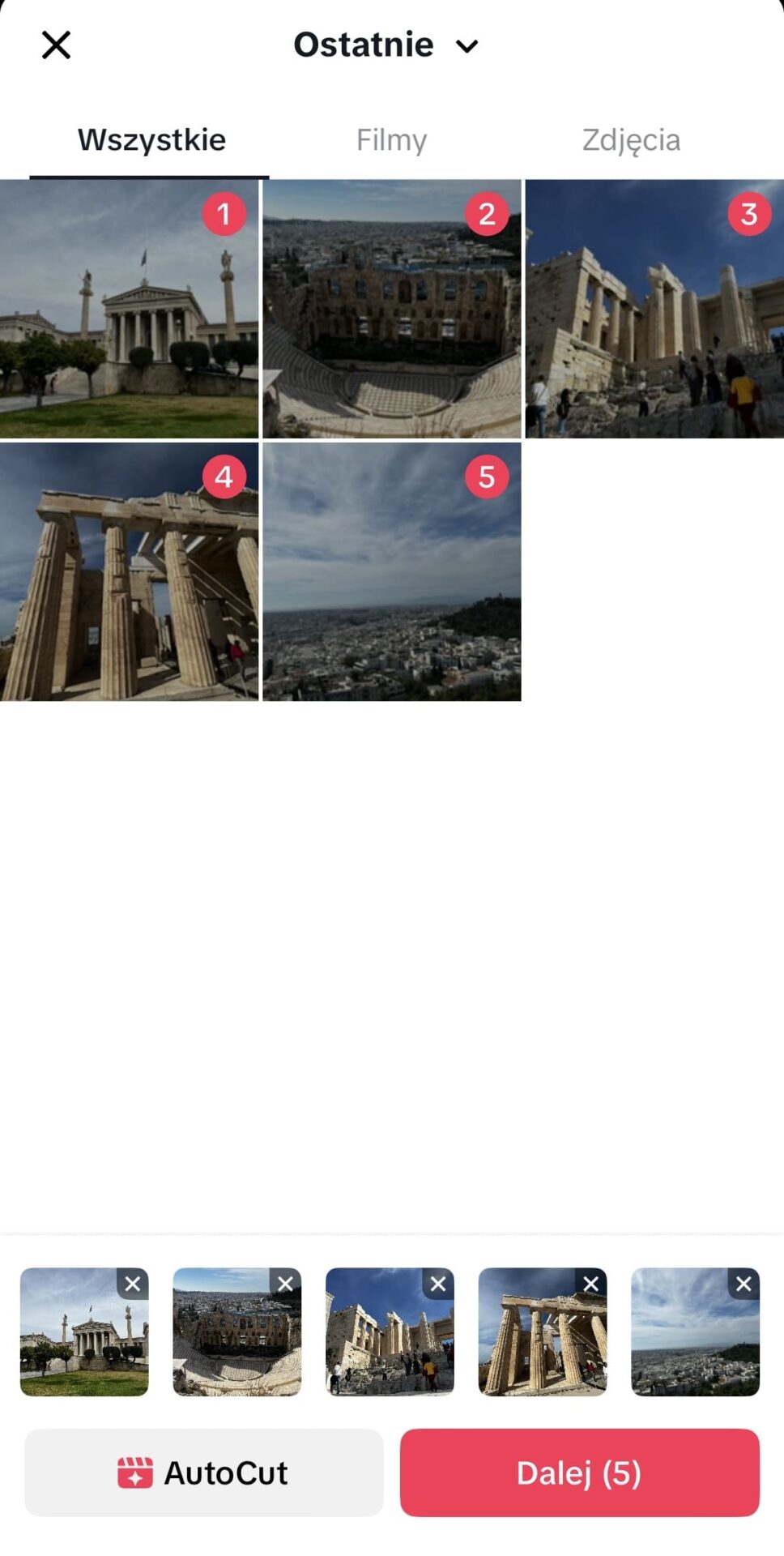Close the media picker with X

tap(56, 45)
